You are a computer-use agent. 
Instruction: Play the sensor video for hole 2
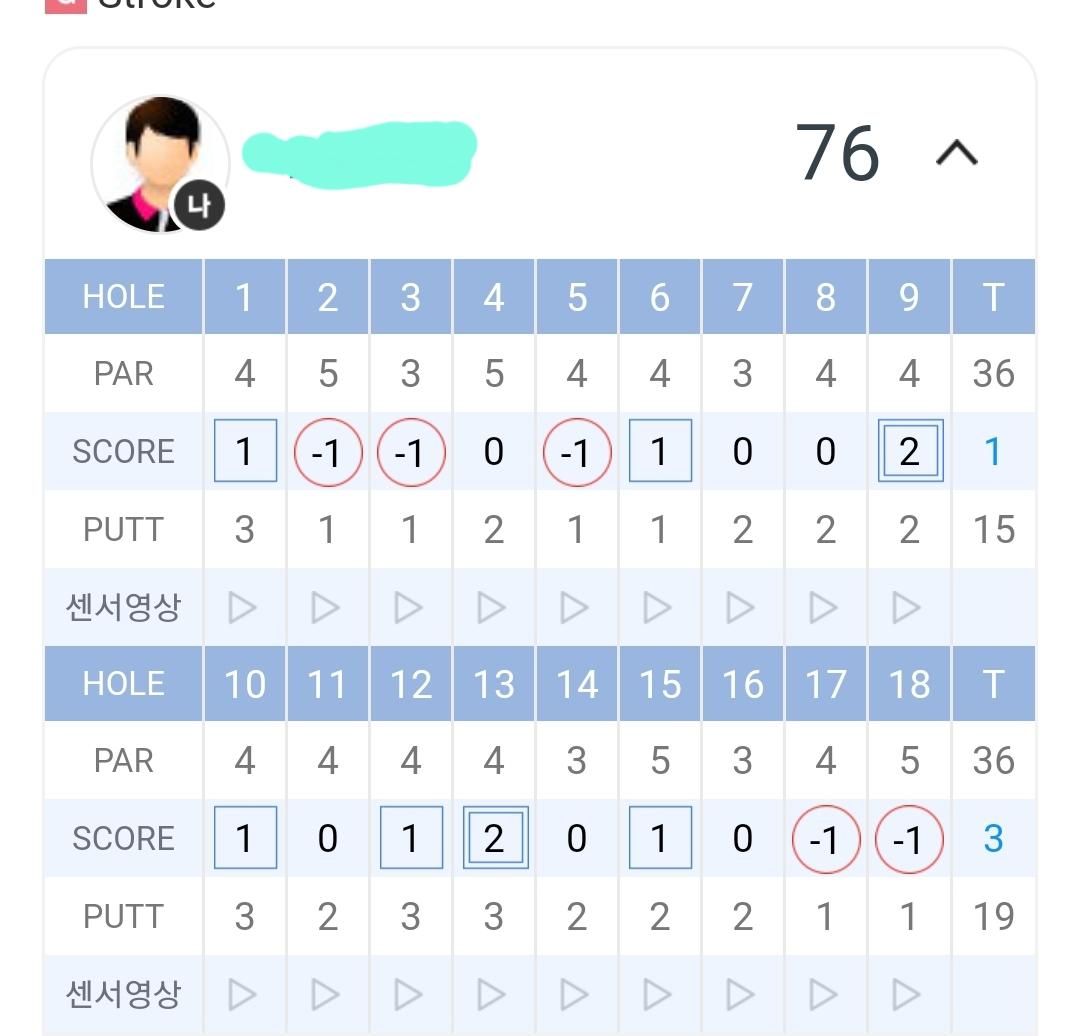pos(326,607)
